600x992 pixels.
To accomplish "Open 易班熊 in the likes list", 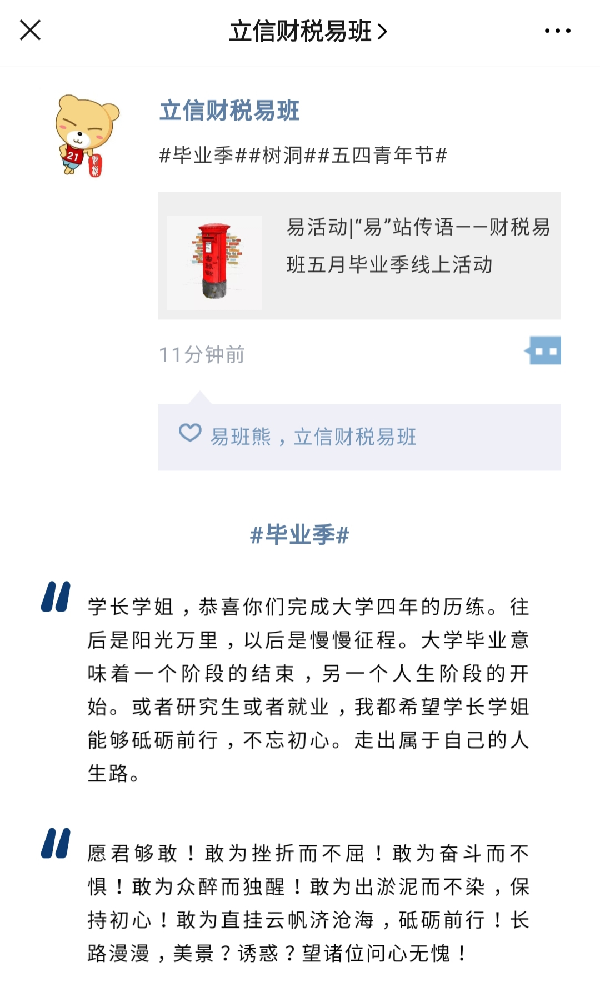I will 240,437.
